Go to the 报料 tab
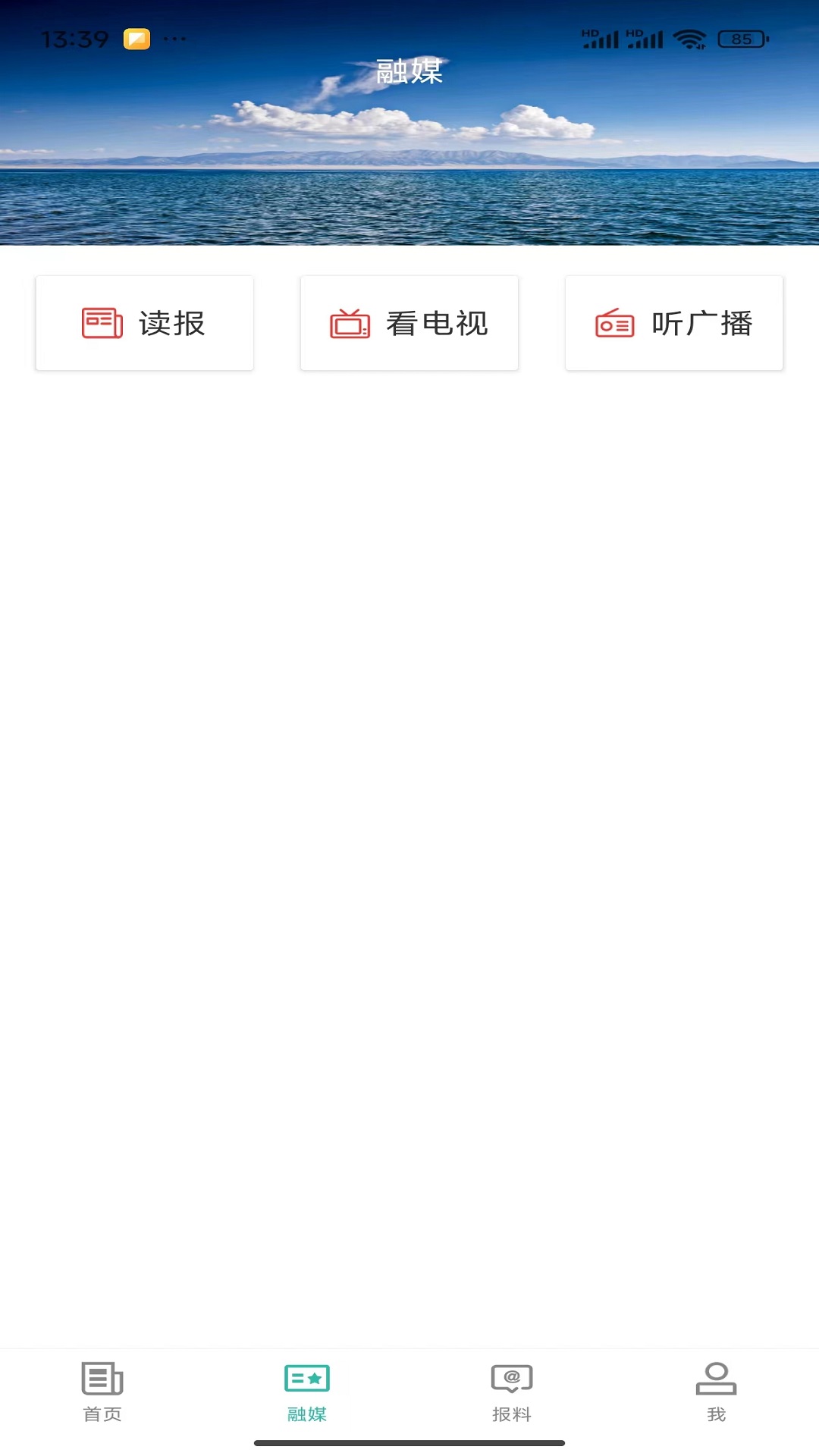This screenshot has width=819, height=1456. (512, 1392)
